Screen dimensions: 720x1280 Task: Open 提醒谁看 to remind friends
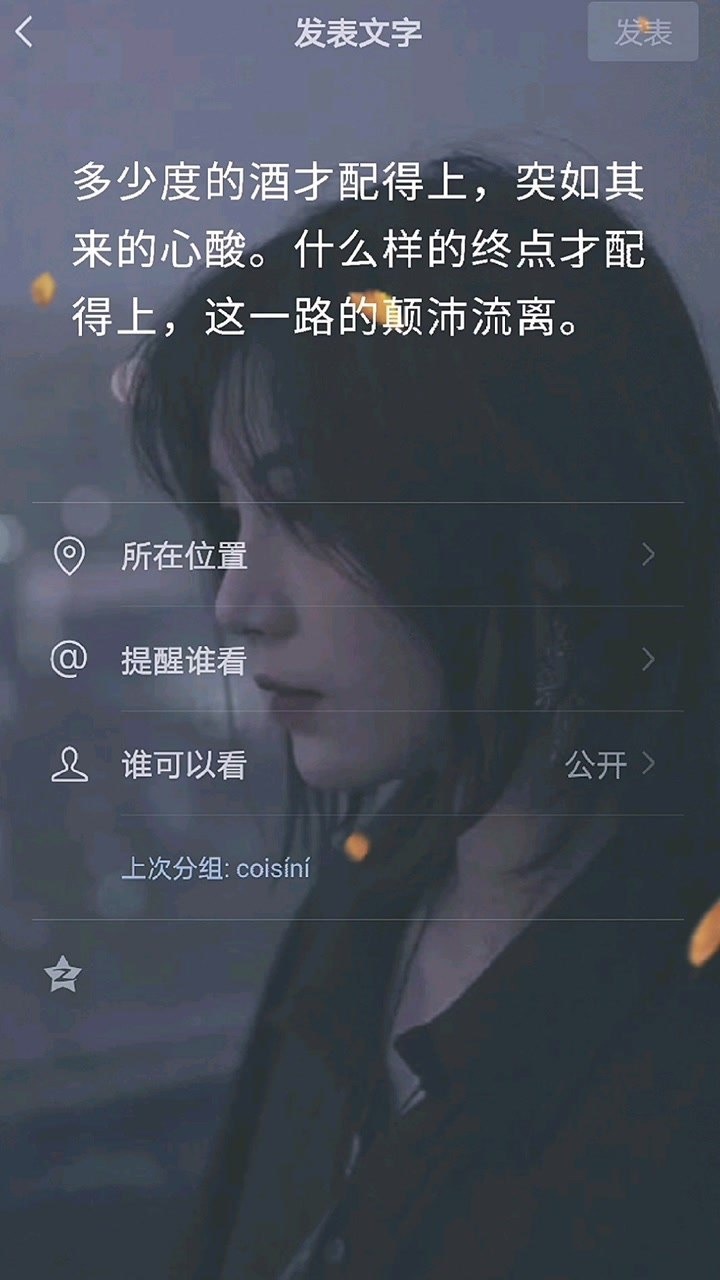(183, 662)
